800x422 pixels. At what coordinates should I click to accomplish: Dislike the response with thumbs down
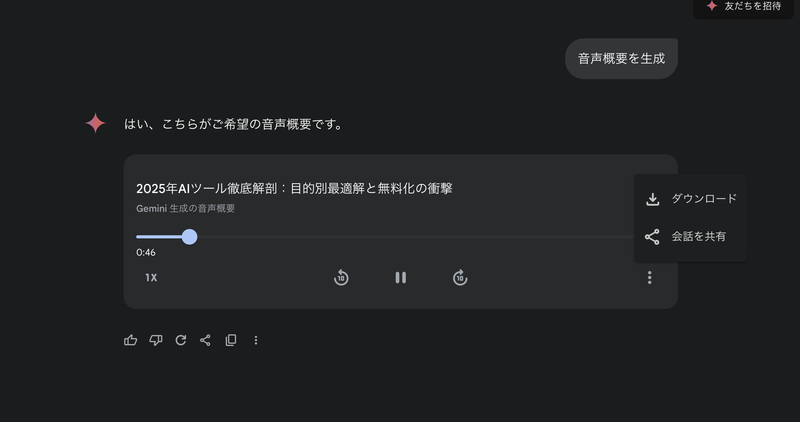click(x=156, y=340)
